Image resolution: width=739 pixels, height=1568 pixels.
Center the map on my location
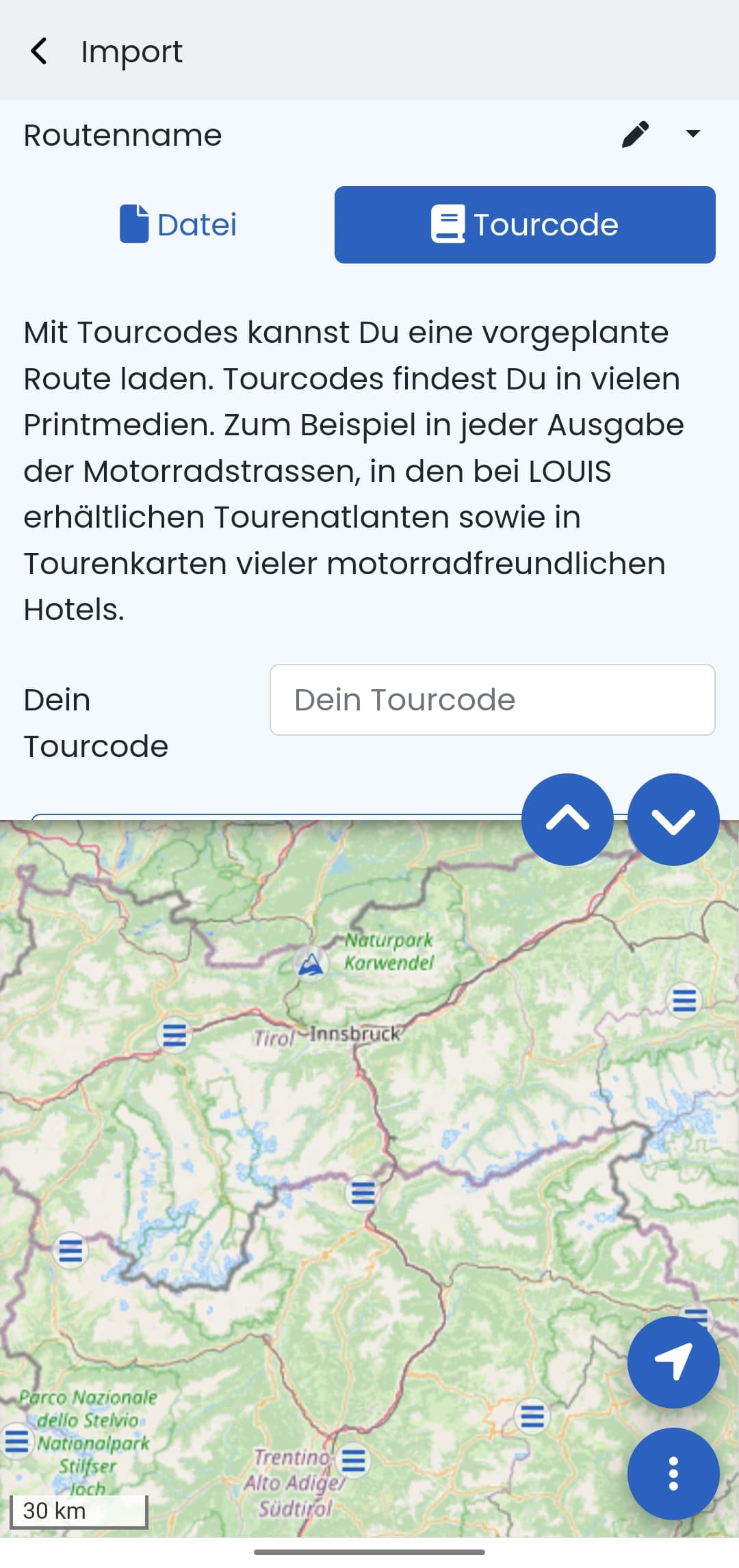(x=673, y=1362)
